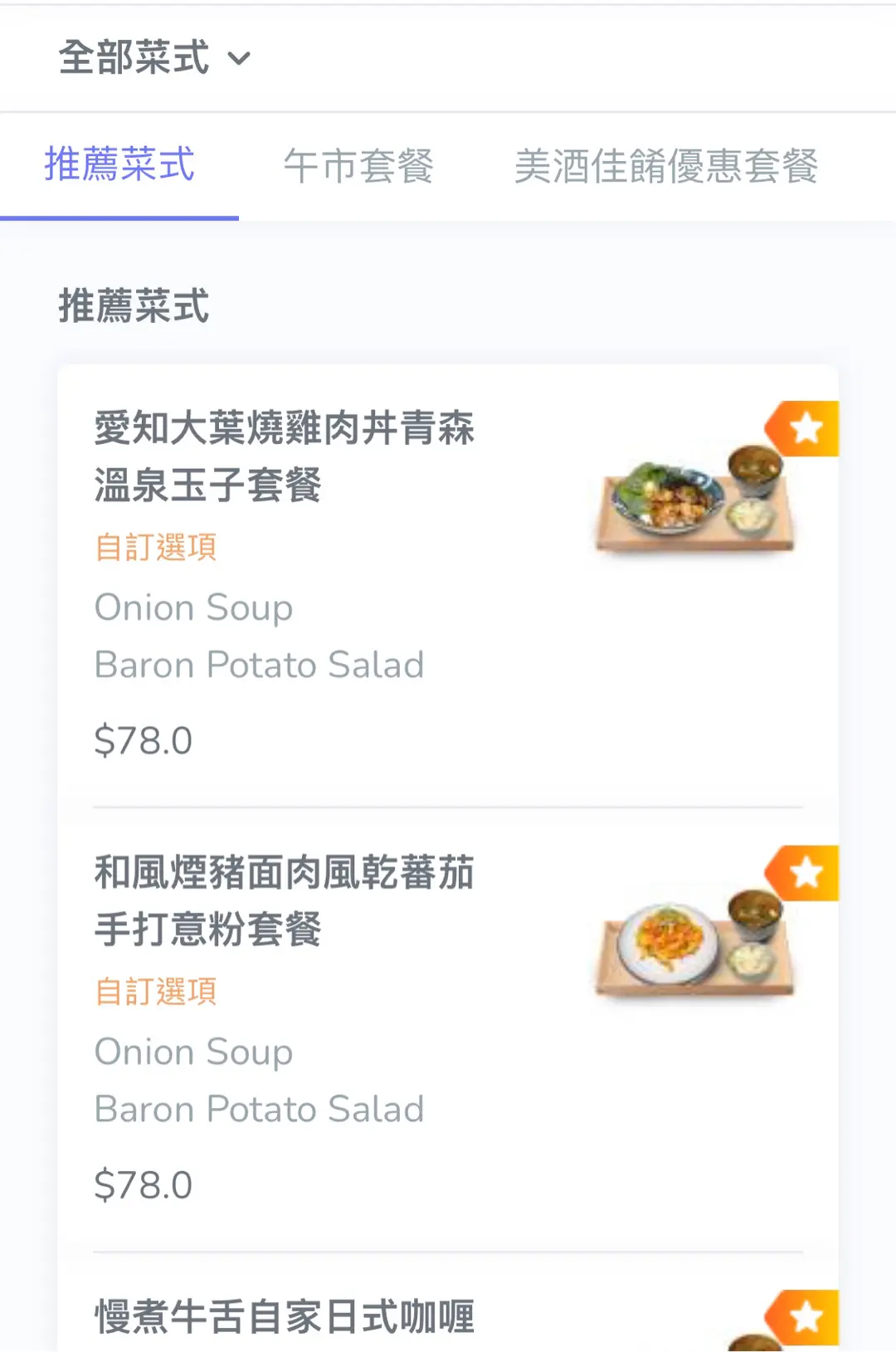Open 和風煙豬面肉風乾蕃茄手打意粉套餐 item

[285, 901]
